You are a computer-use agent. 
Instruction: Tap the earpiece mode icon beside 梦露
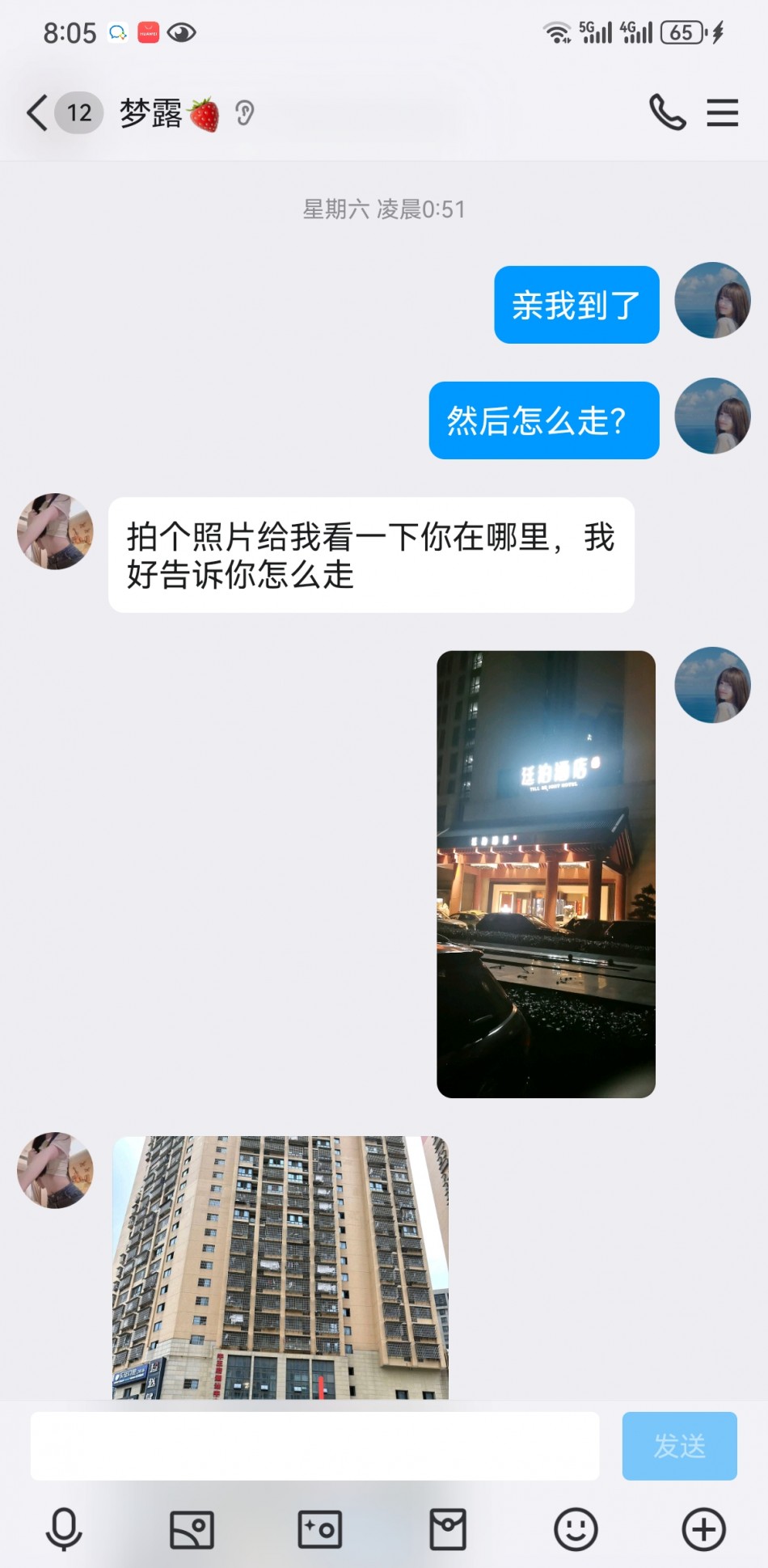pos(245,113)
